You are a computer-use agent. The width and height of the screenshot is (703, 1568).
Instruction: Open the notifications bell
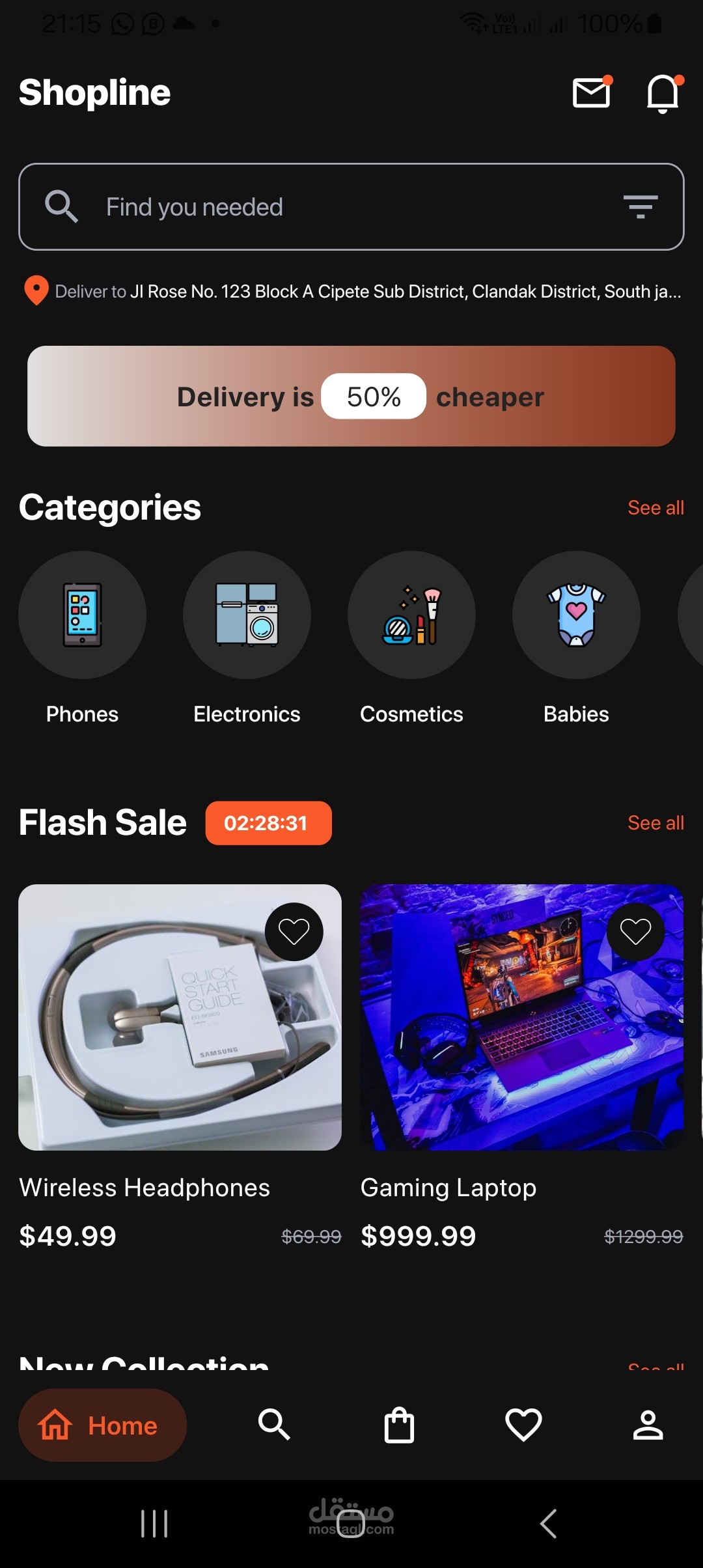tap(663, 93)
